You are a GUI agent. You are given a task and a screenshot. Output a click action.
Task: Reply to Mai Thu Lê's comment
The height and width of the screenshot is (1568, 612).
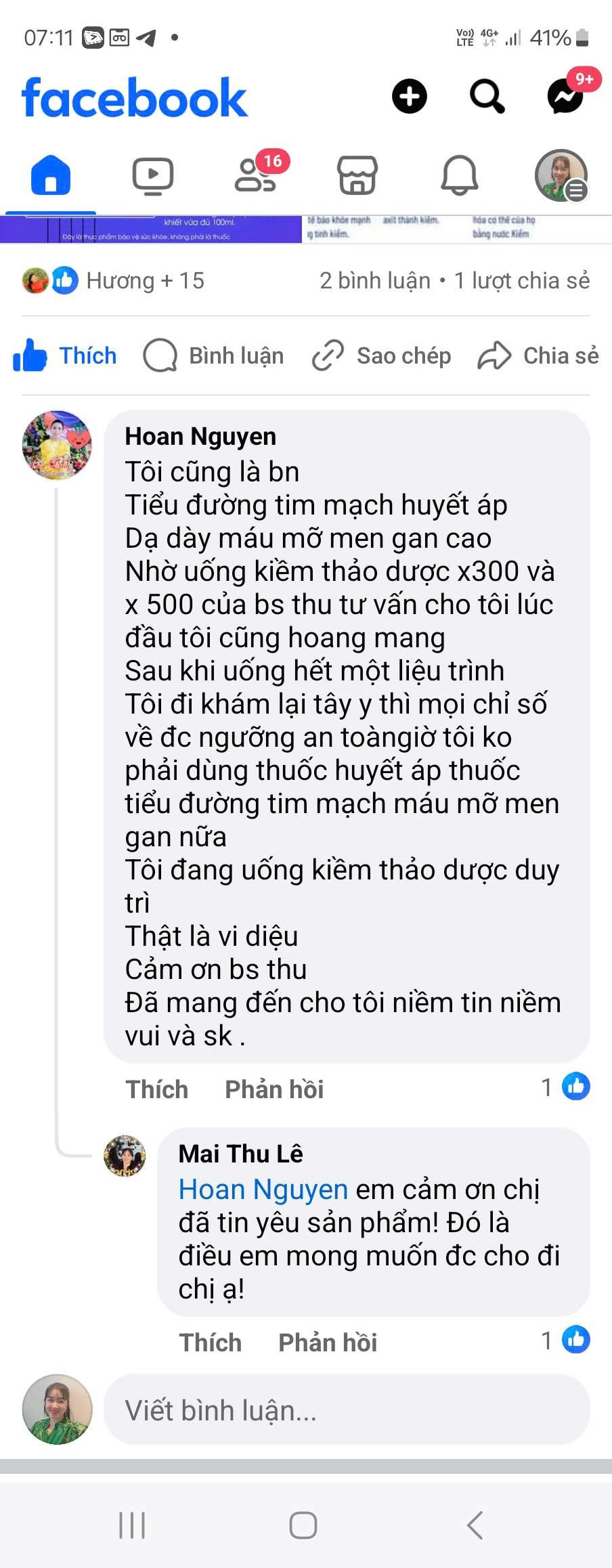click(328, 1343)
